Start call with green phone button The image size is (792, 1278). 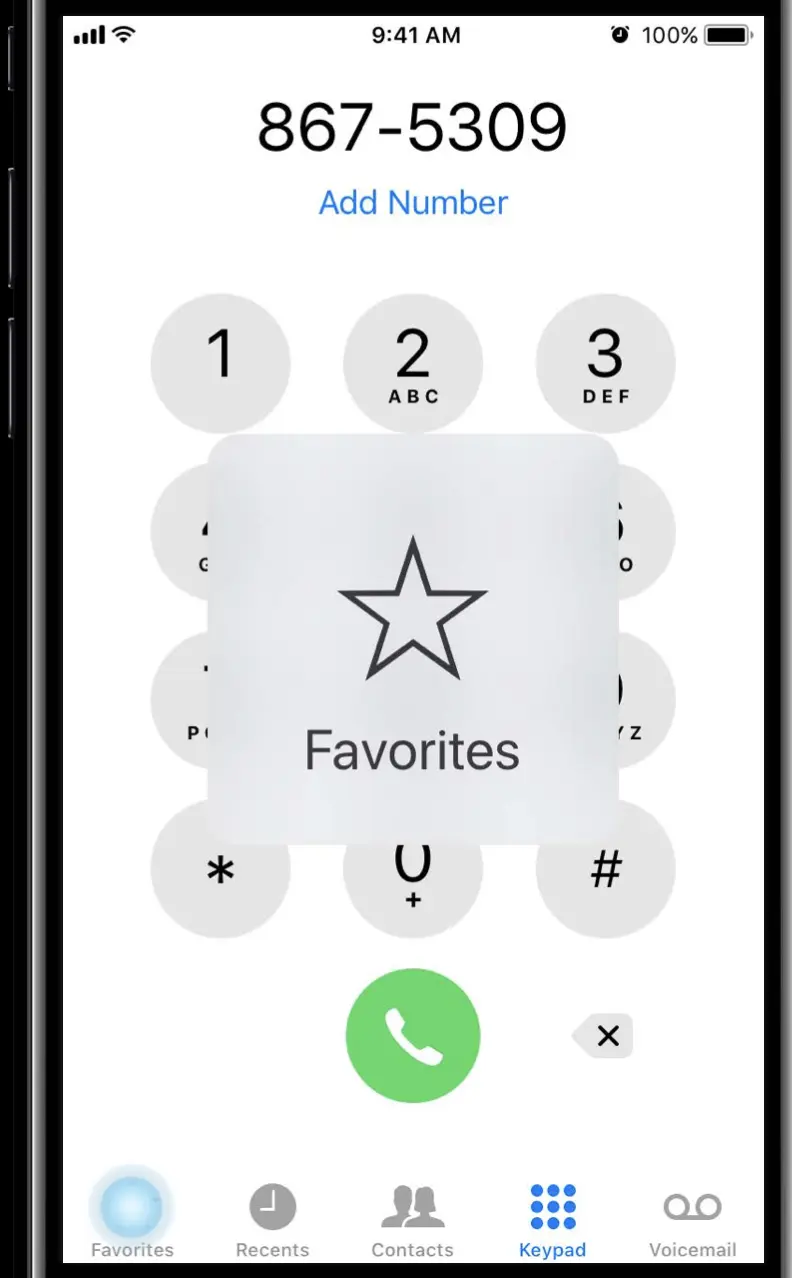coord(413,1036)
